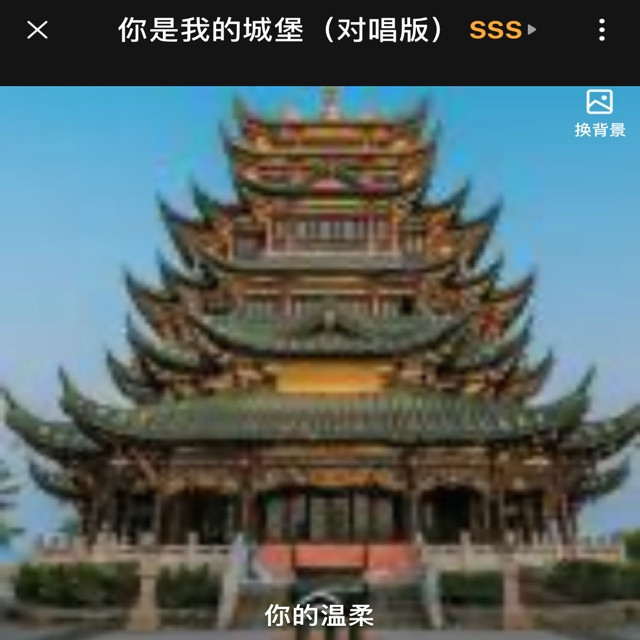Tap the 换背景 change background button

(x=600, y=114)
